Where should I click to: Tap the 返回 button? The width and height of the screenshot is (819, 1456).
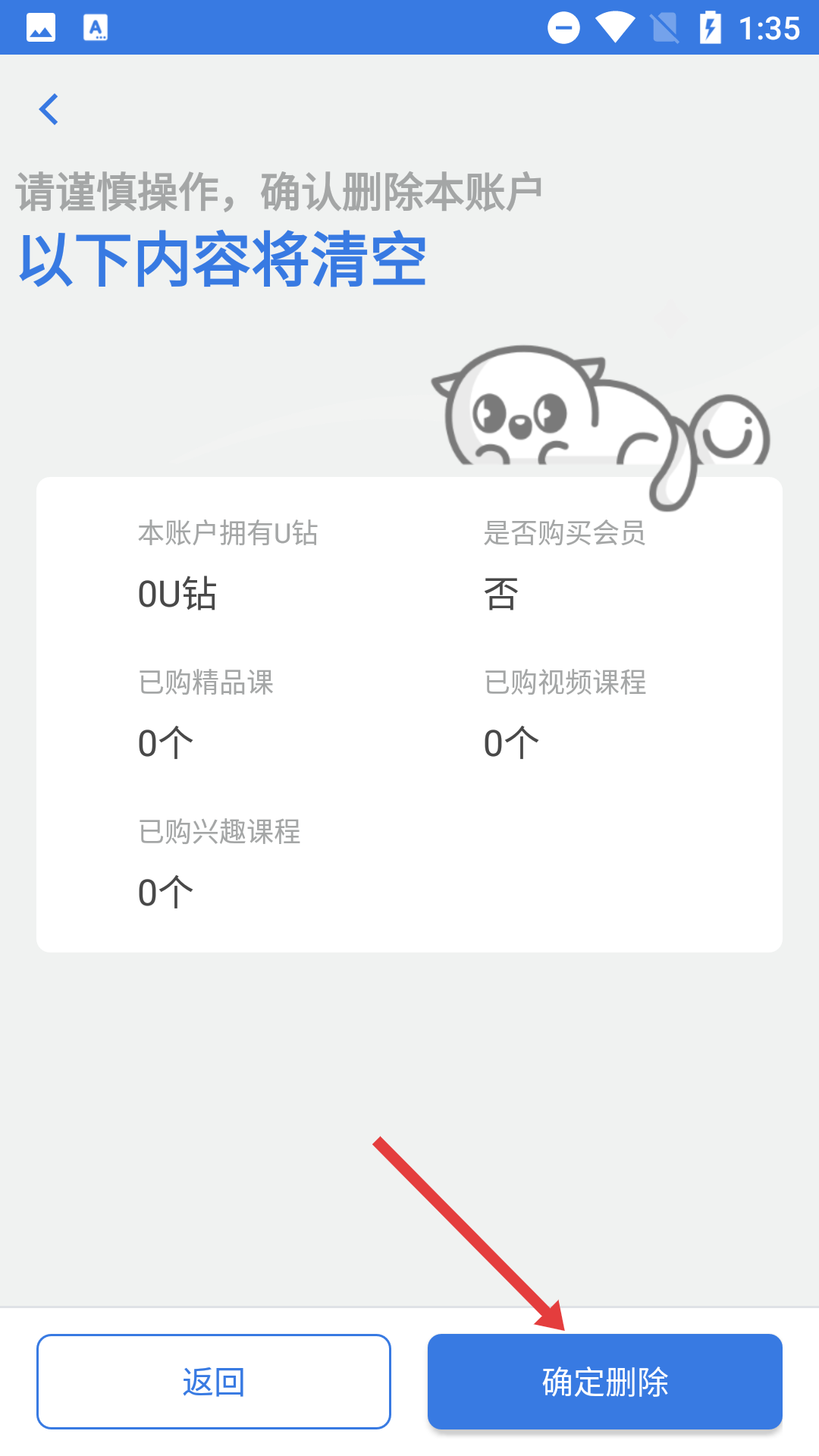(x=214, y=1382)
